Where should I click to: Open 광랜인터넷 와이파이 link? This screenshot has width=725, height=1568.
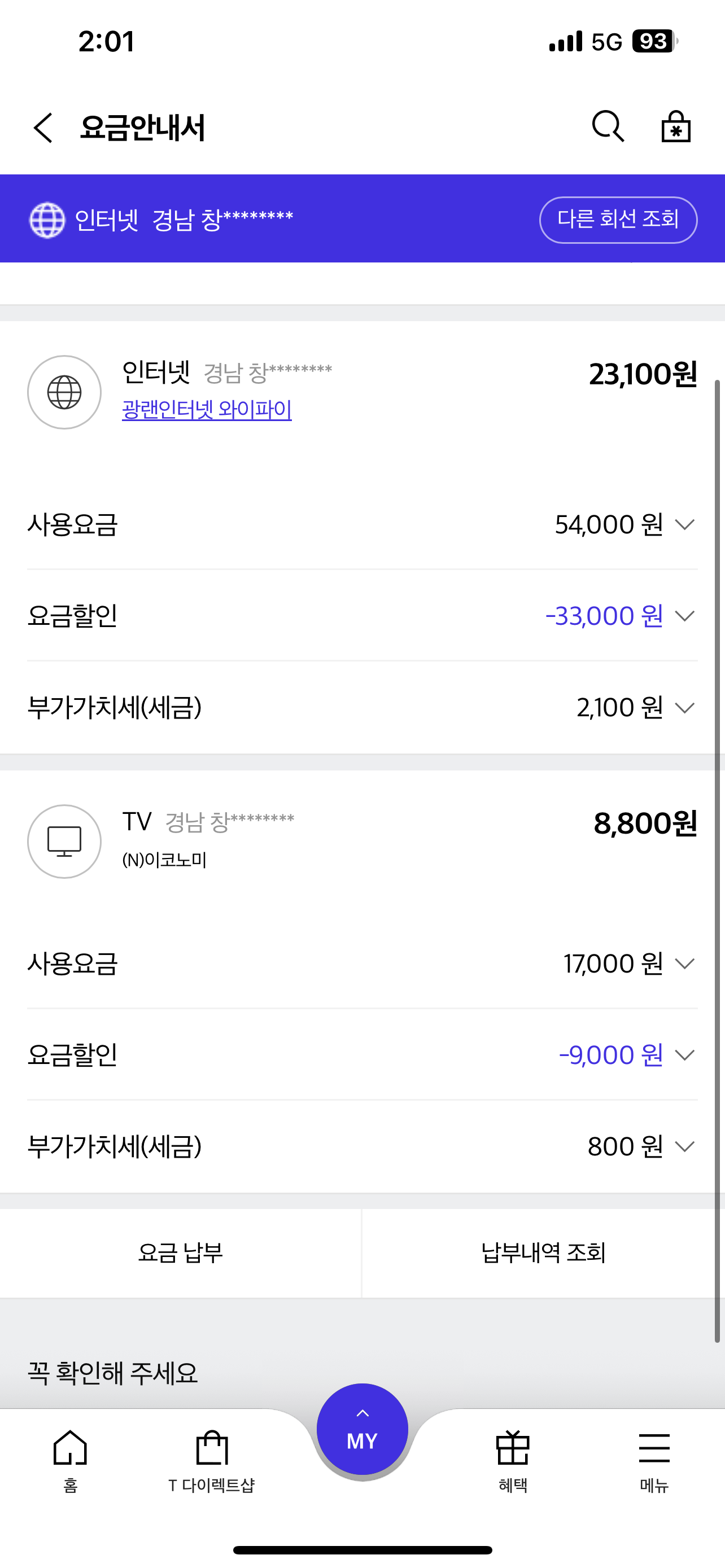pos(207,409)
